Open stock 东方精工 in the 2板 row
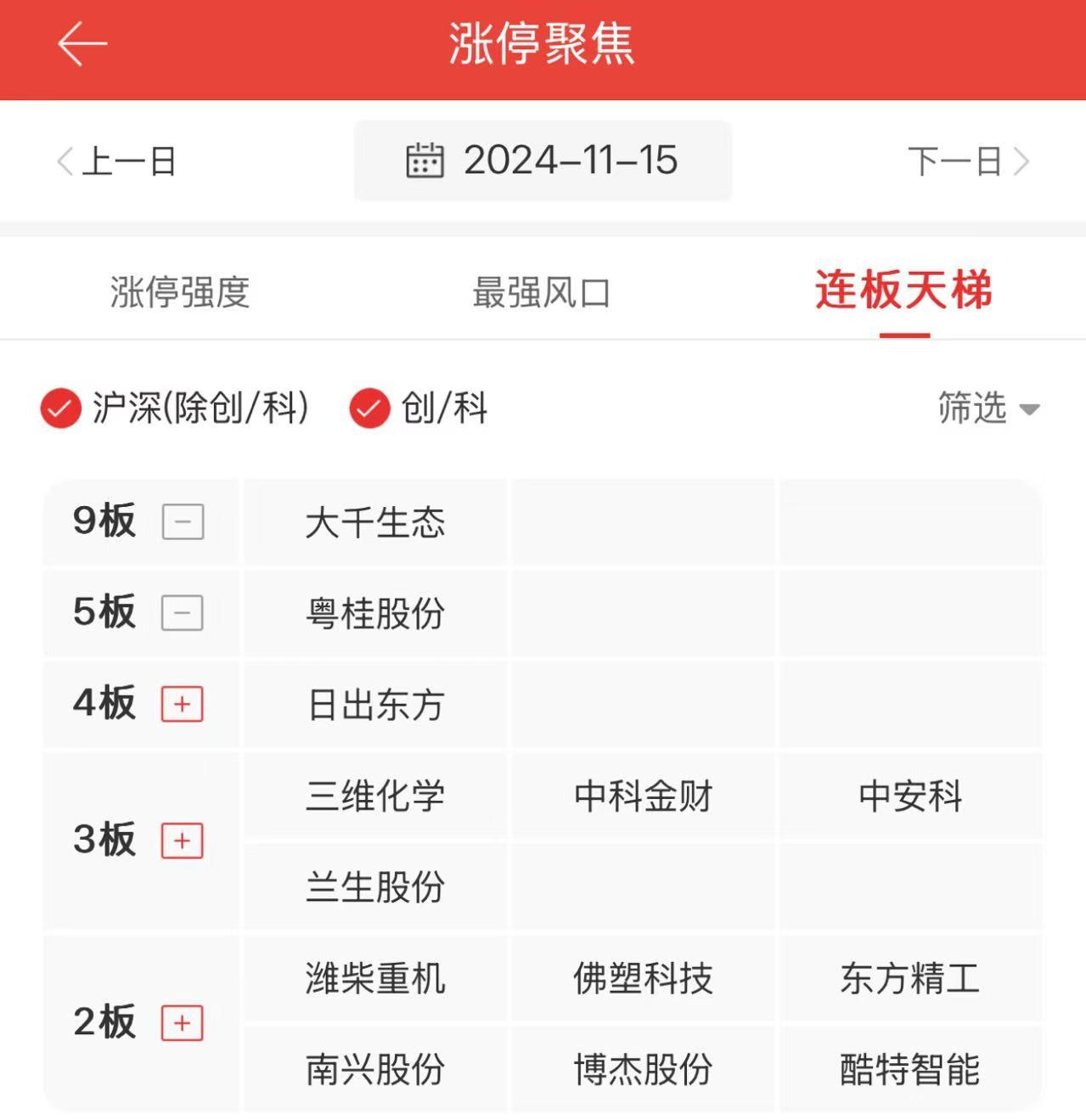This screenshot has height=1120, width=1086. (x=911, y=978)
